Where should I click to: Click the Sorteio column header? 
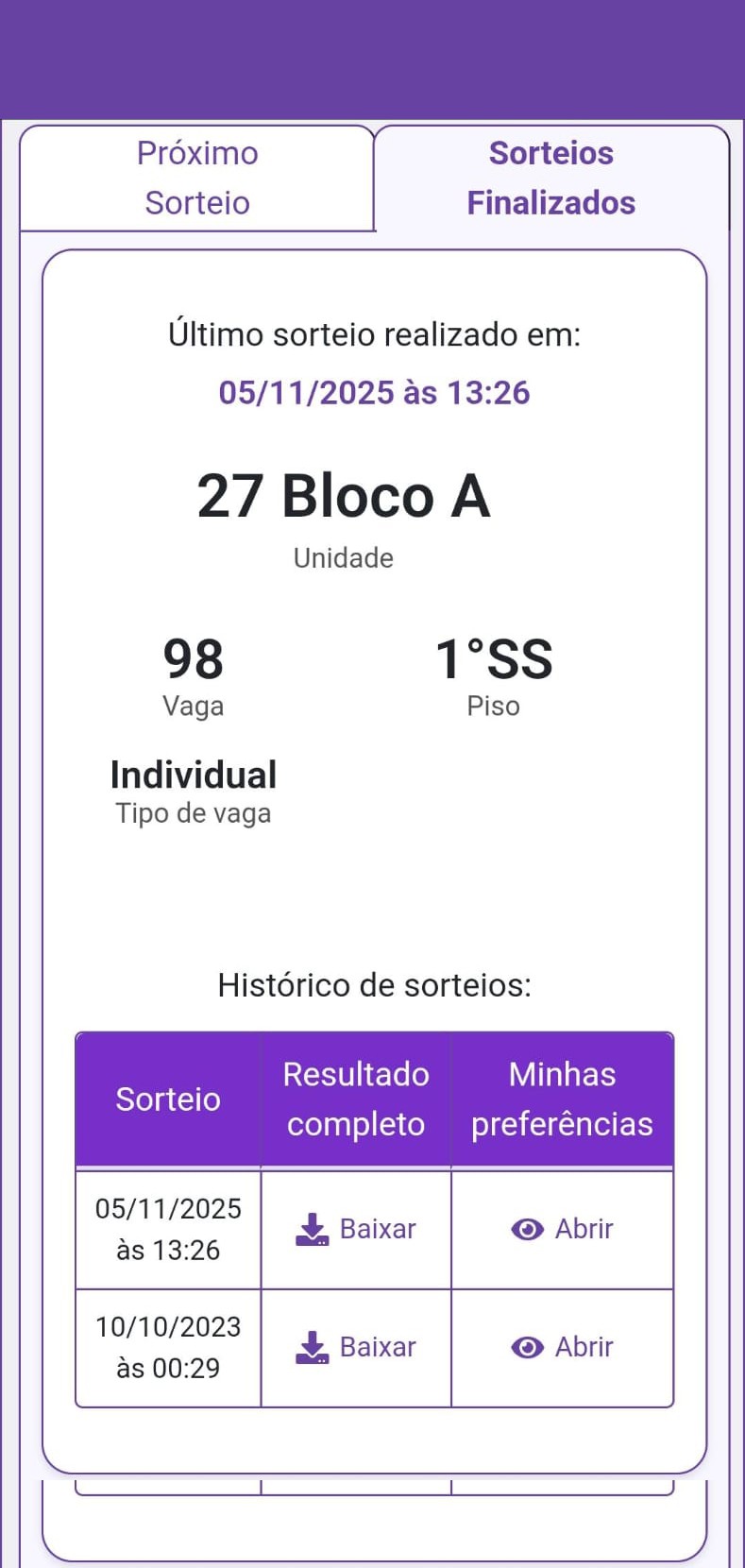167,1099
